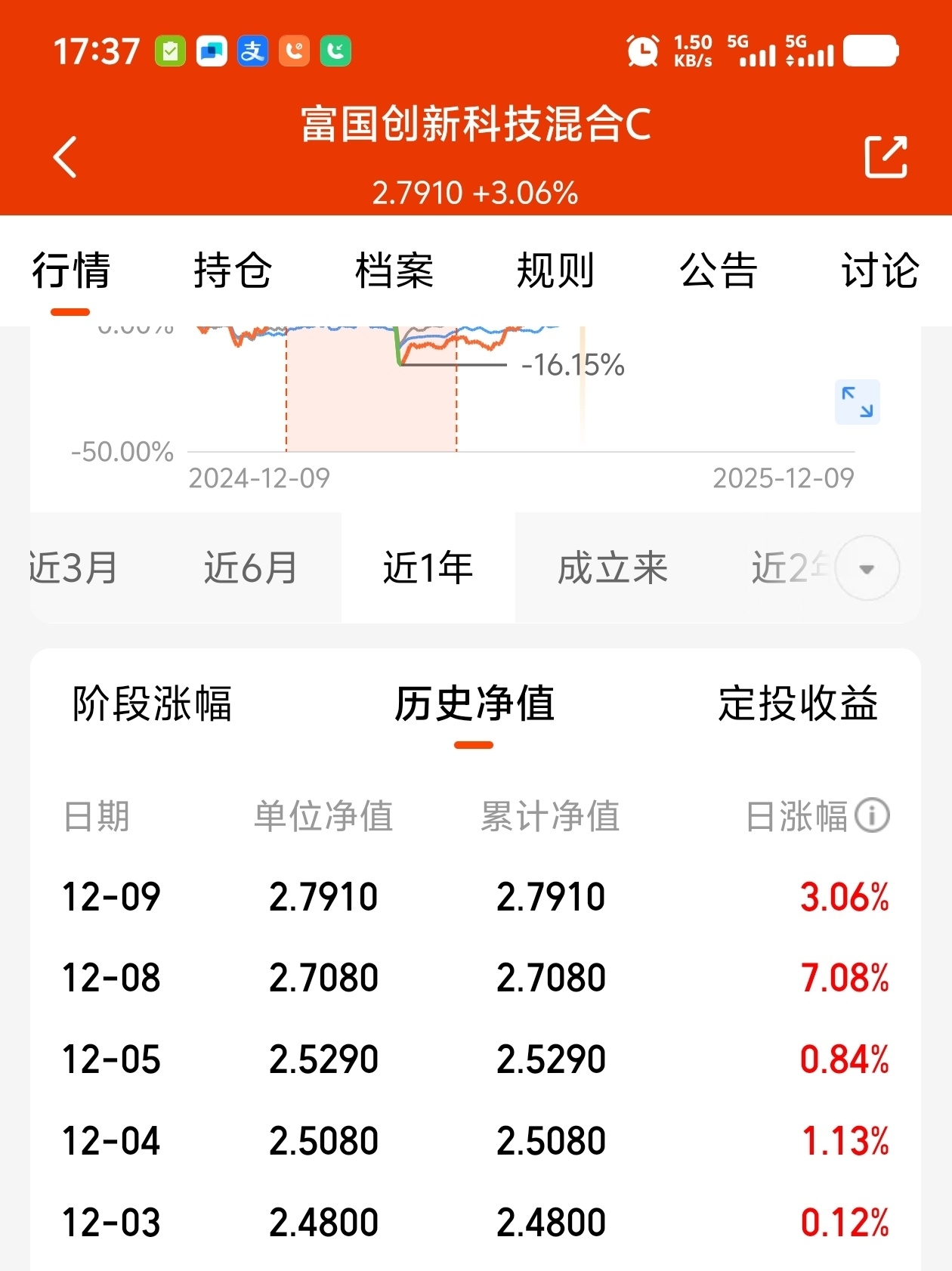Expand the time range dropdown arrow
Screen dimensions: 952x1271
coord(867,568)
